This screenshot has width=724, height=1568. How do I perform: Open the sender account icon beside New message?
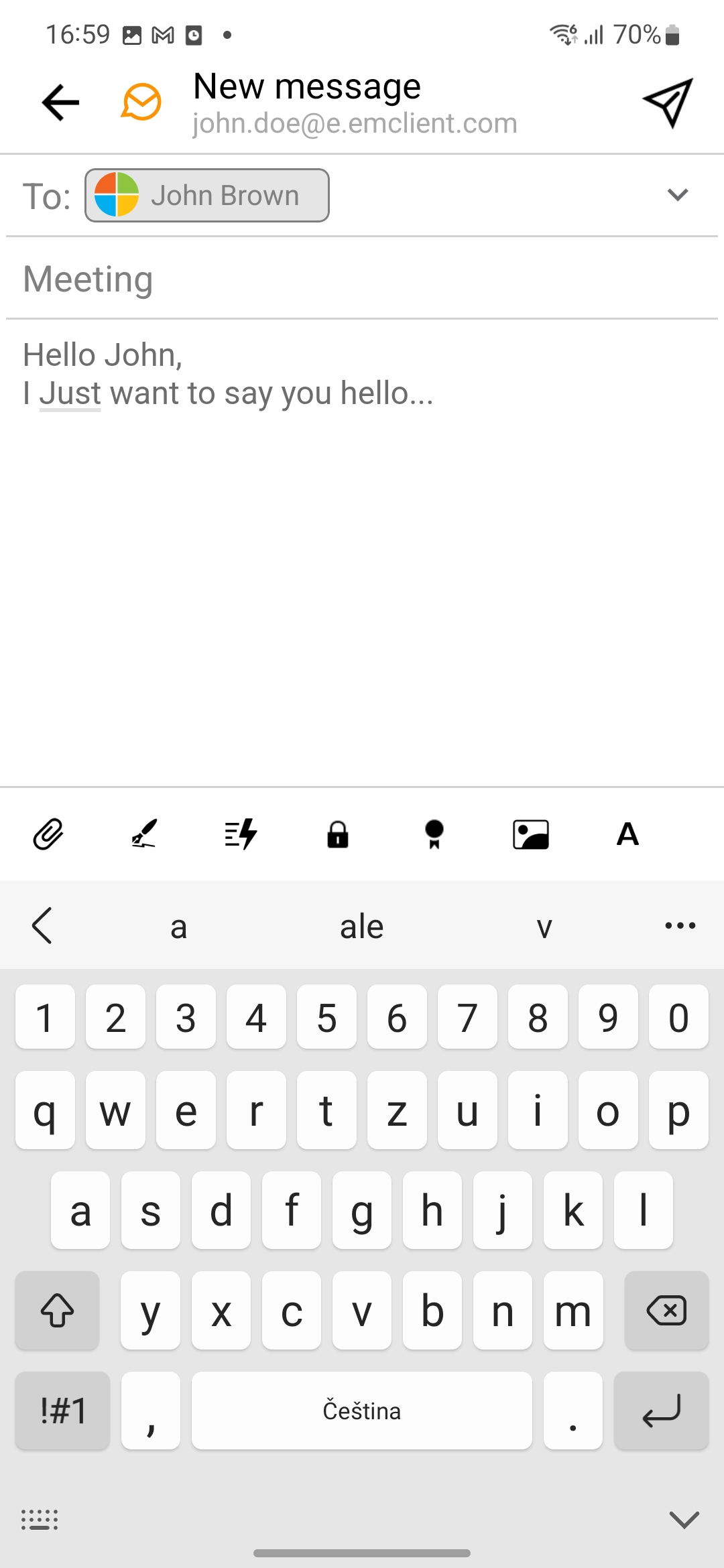(x=141, y=103)
